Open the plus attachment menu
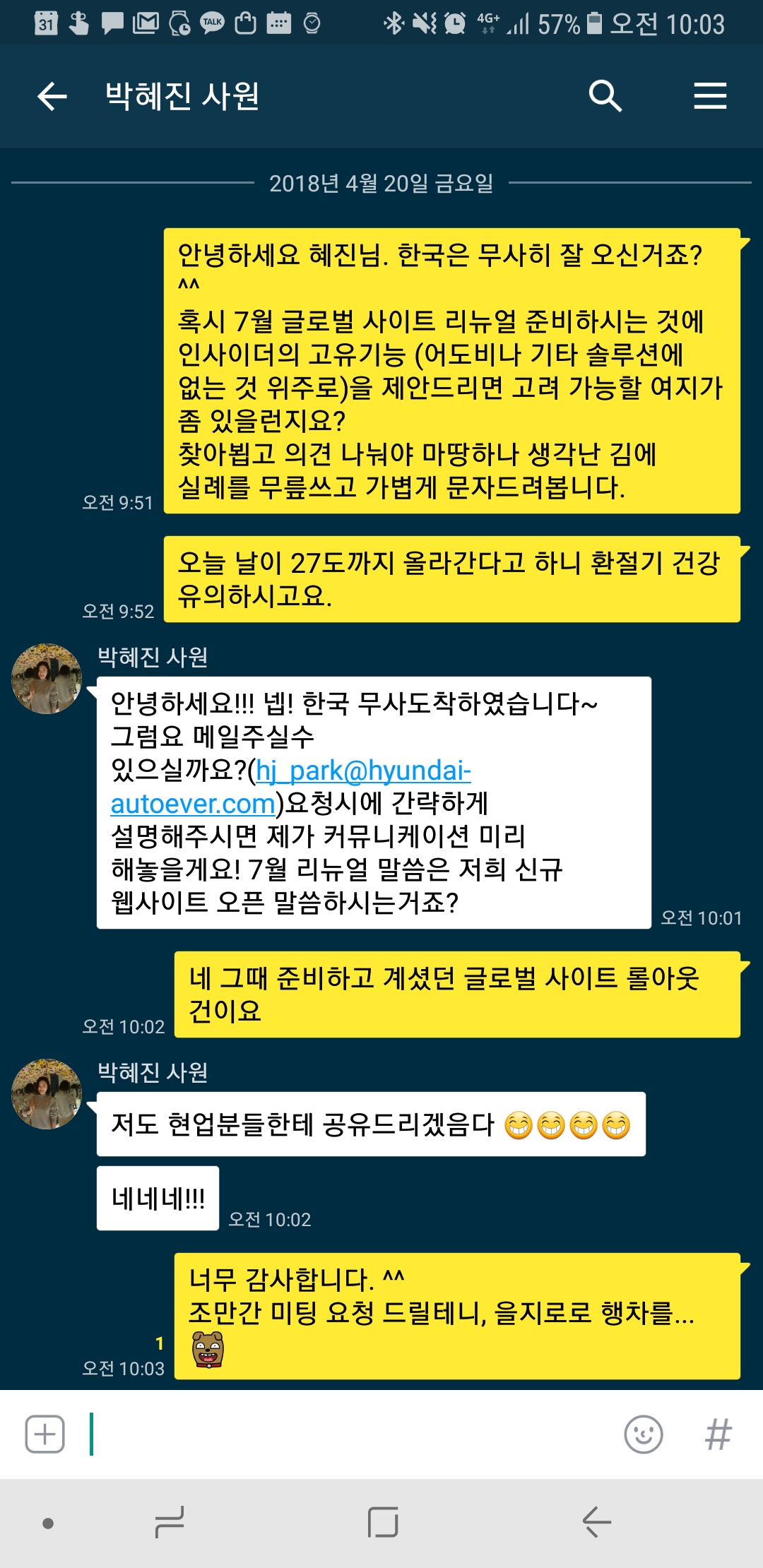This screenshot has height=1568, width=763. (45, 1435)
